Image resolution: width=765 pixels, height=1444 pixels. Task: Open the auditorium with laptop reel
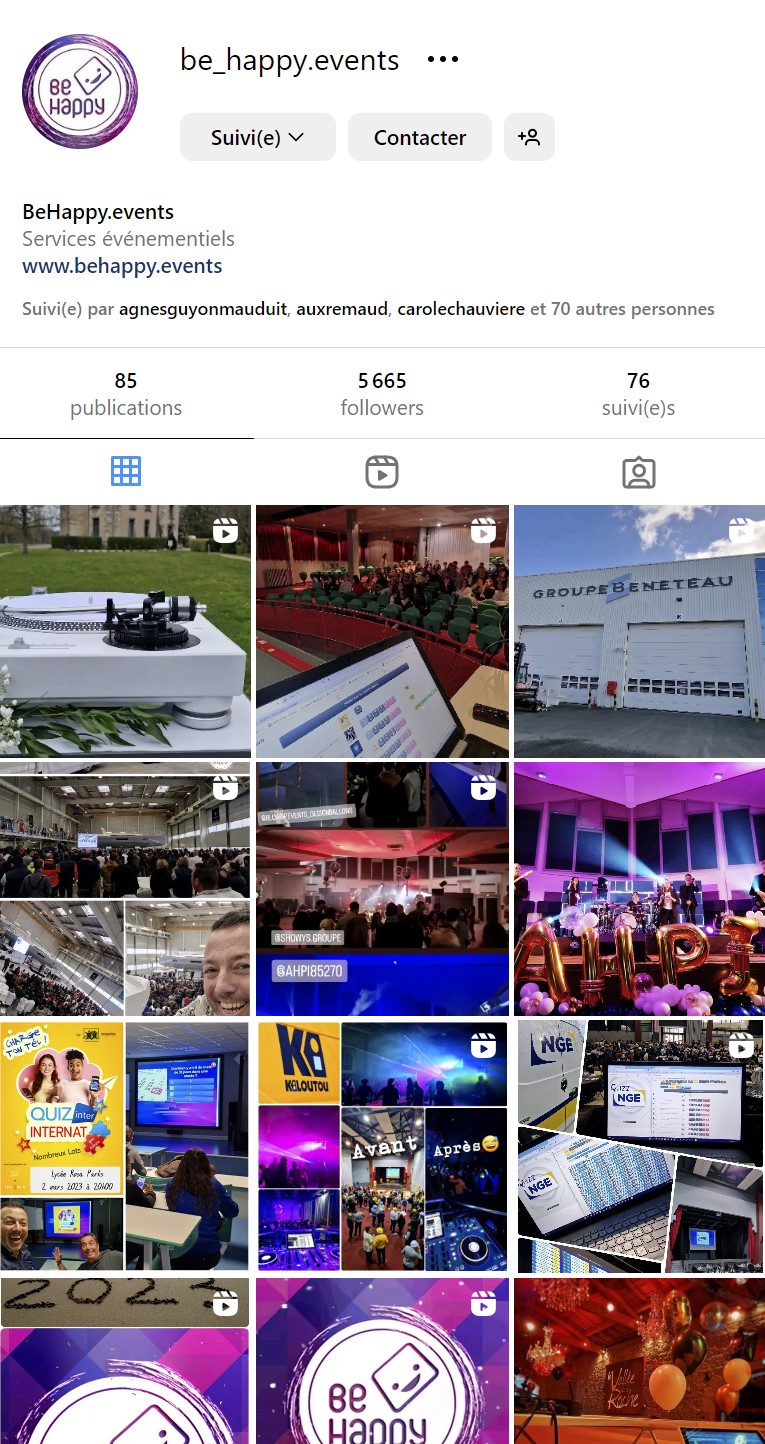click(x=382, y=631)
